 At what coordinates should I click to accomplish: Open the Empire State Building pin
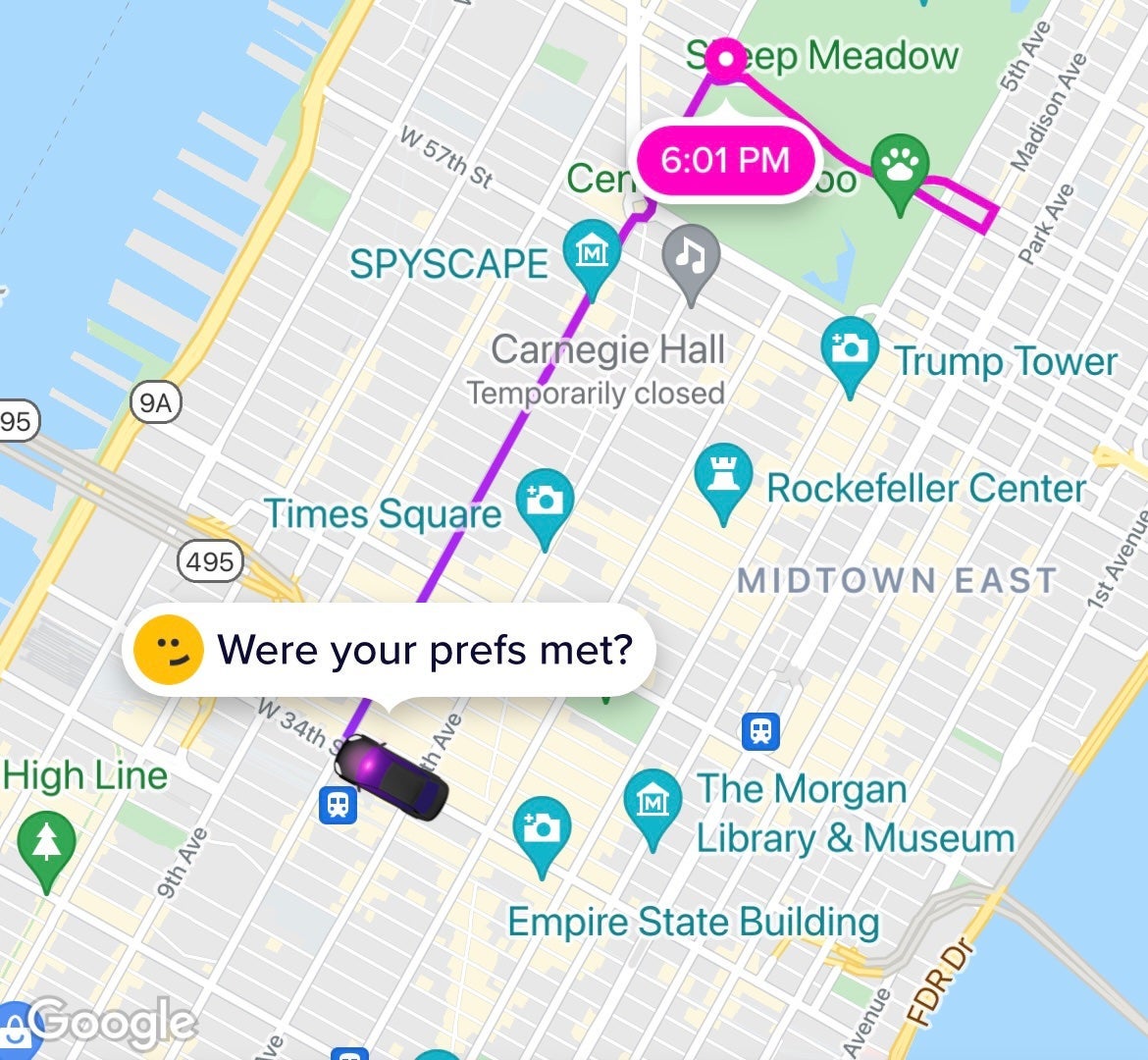click(x=542, y=829)
